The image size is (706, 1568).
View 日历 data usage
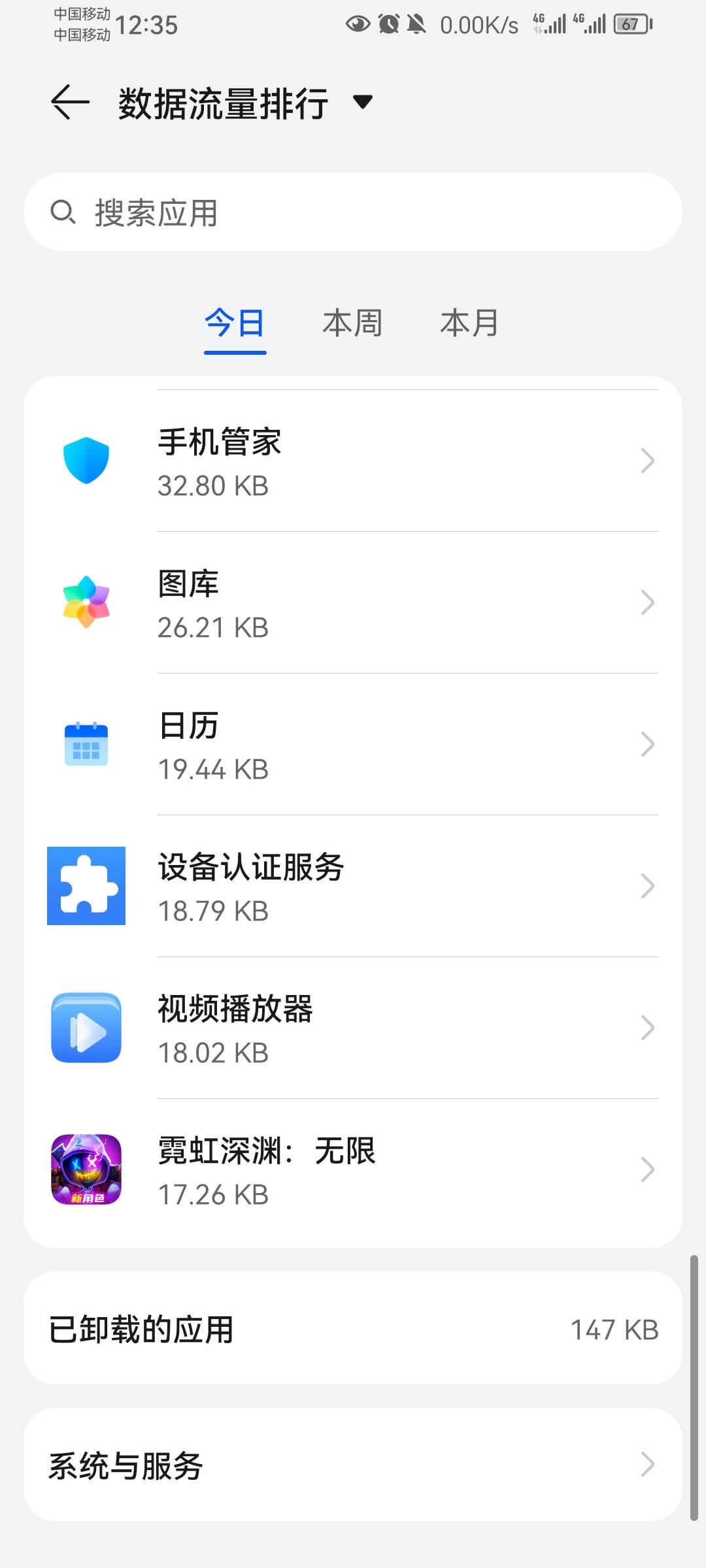[353, 745]
